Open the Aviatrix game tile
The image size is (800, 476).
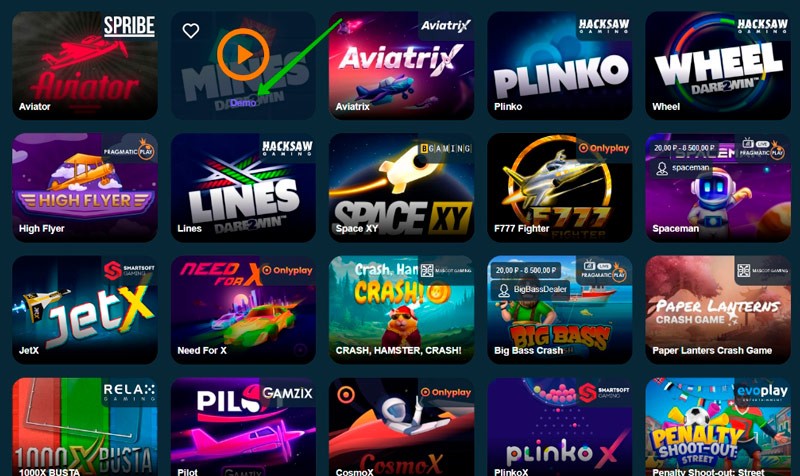[x=401, y=65]
